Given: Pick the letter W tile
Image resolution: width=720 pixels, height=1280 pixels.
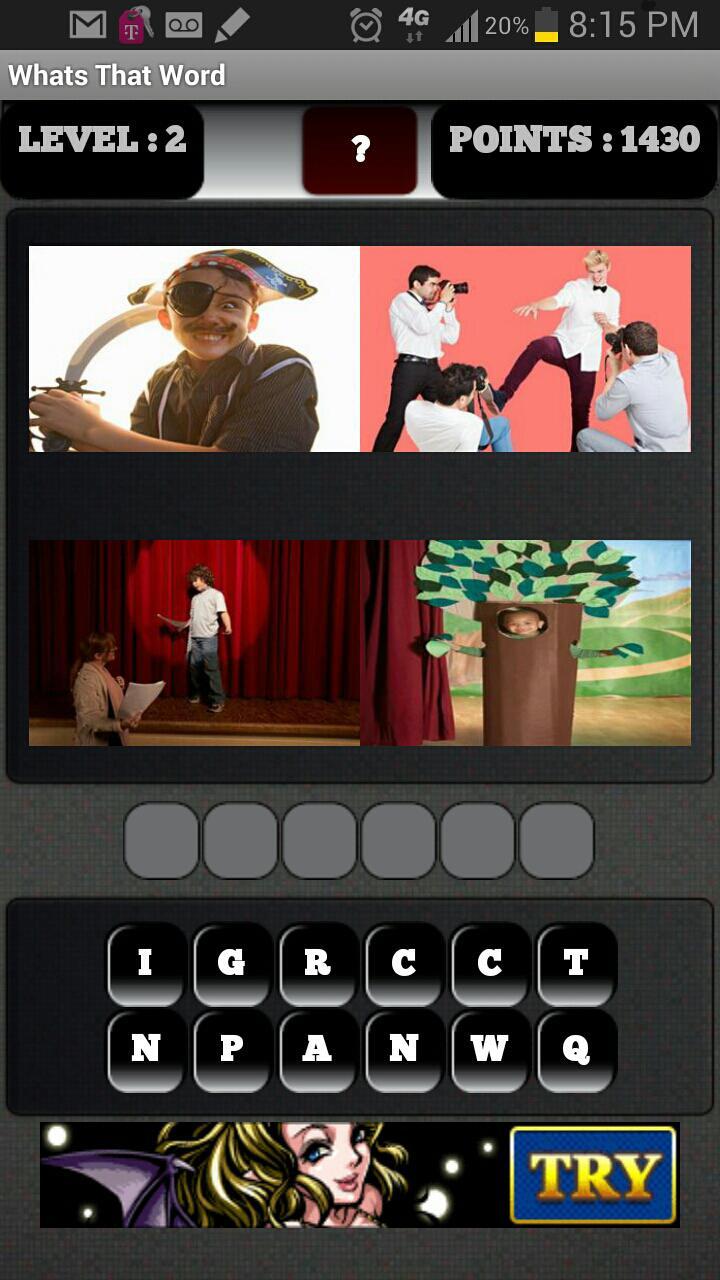Looking at the screenshot, I should [490, 1050].
